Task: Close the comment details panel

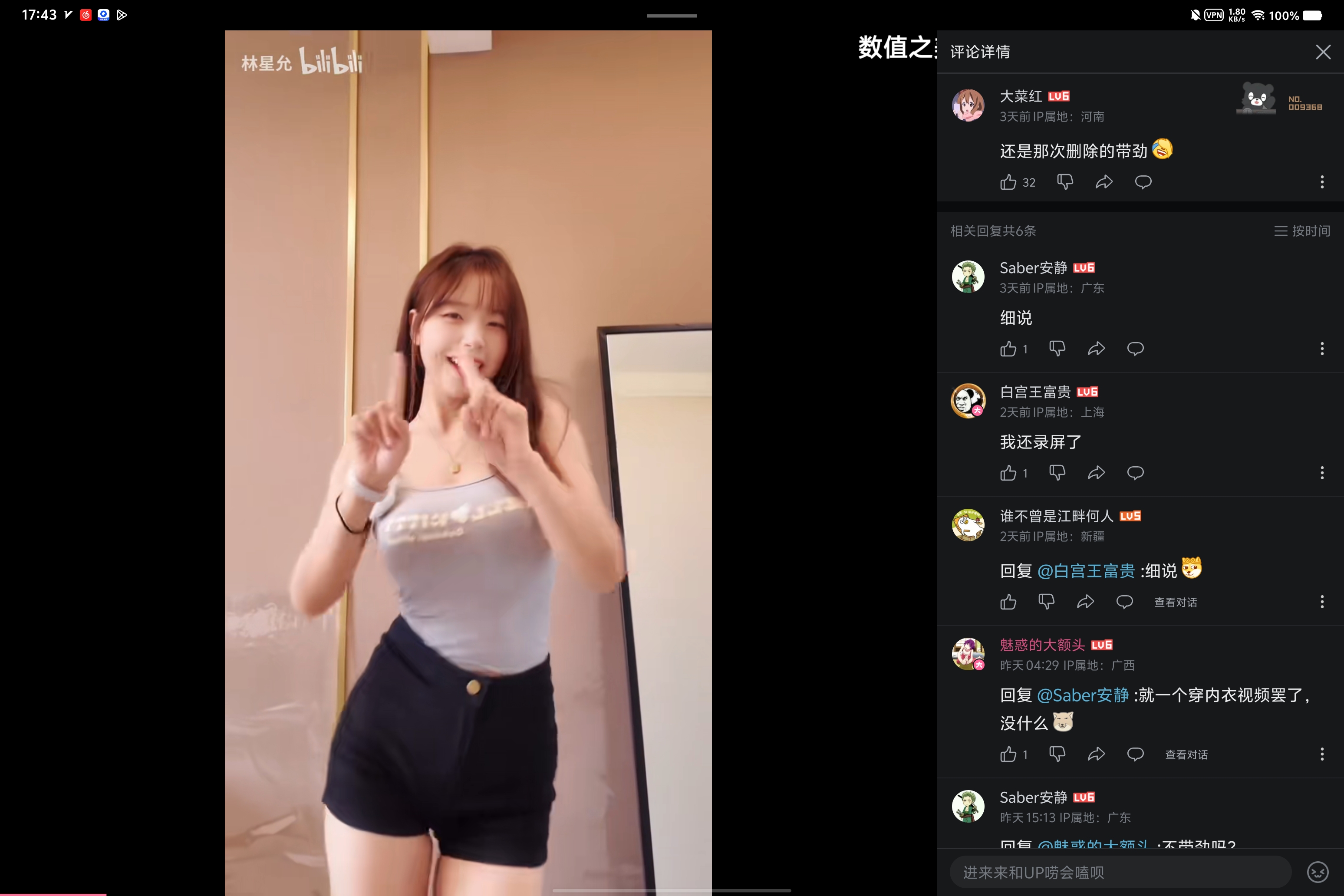Action: 1322,52
